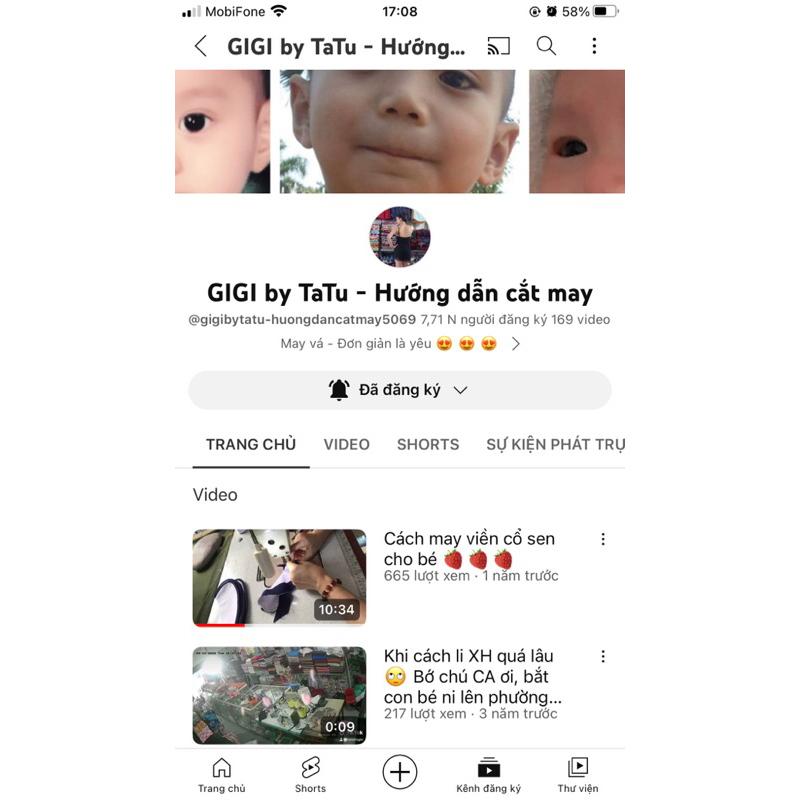800x800 pixels.
Task: Open options for Cách may viền cổ sen video
Action: click(603, 539)
